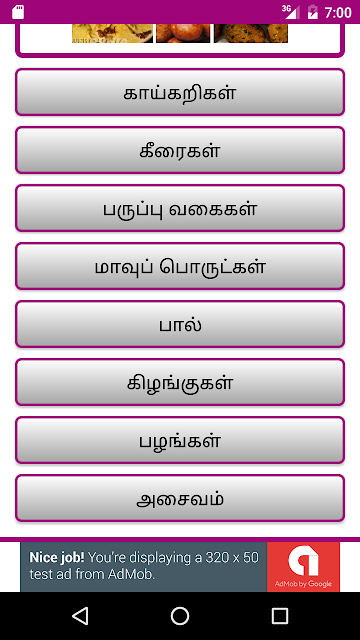Open the கிழங்குகள் list
The image size is (360, 640).
(x=180, y=382)
